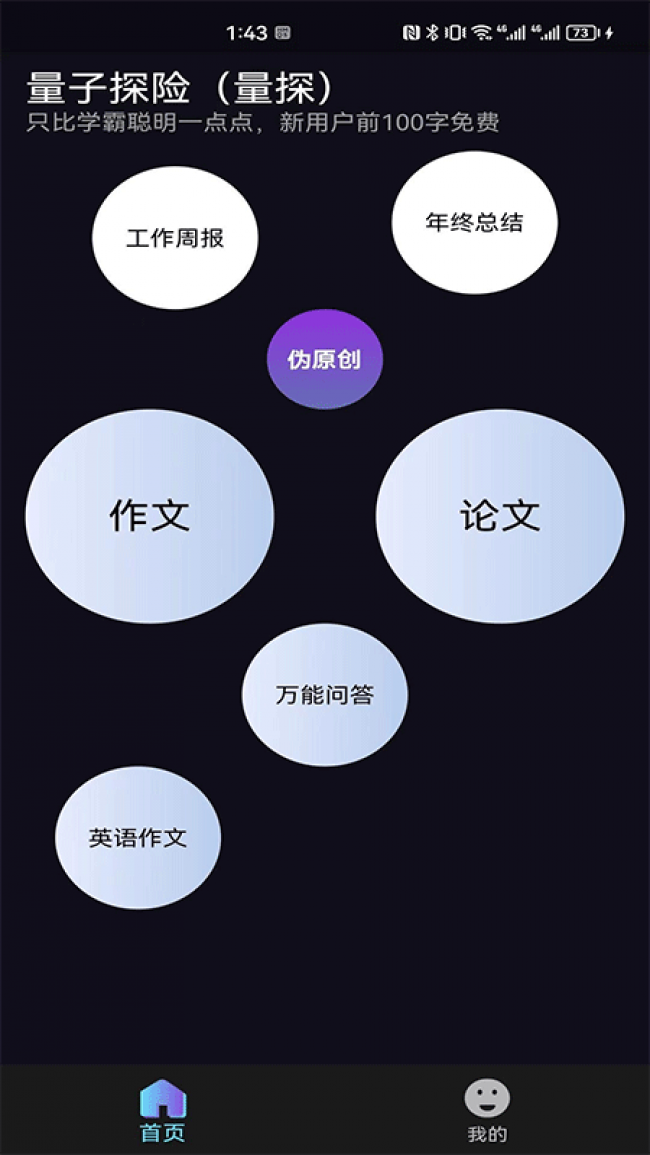650x1155 pixels.
Task: Choose the 论文 bubble
Action: point(500,516)
